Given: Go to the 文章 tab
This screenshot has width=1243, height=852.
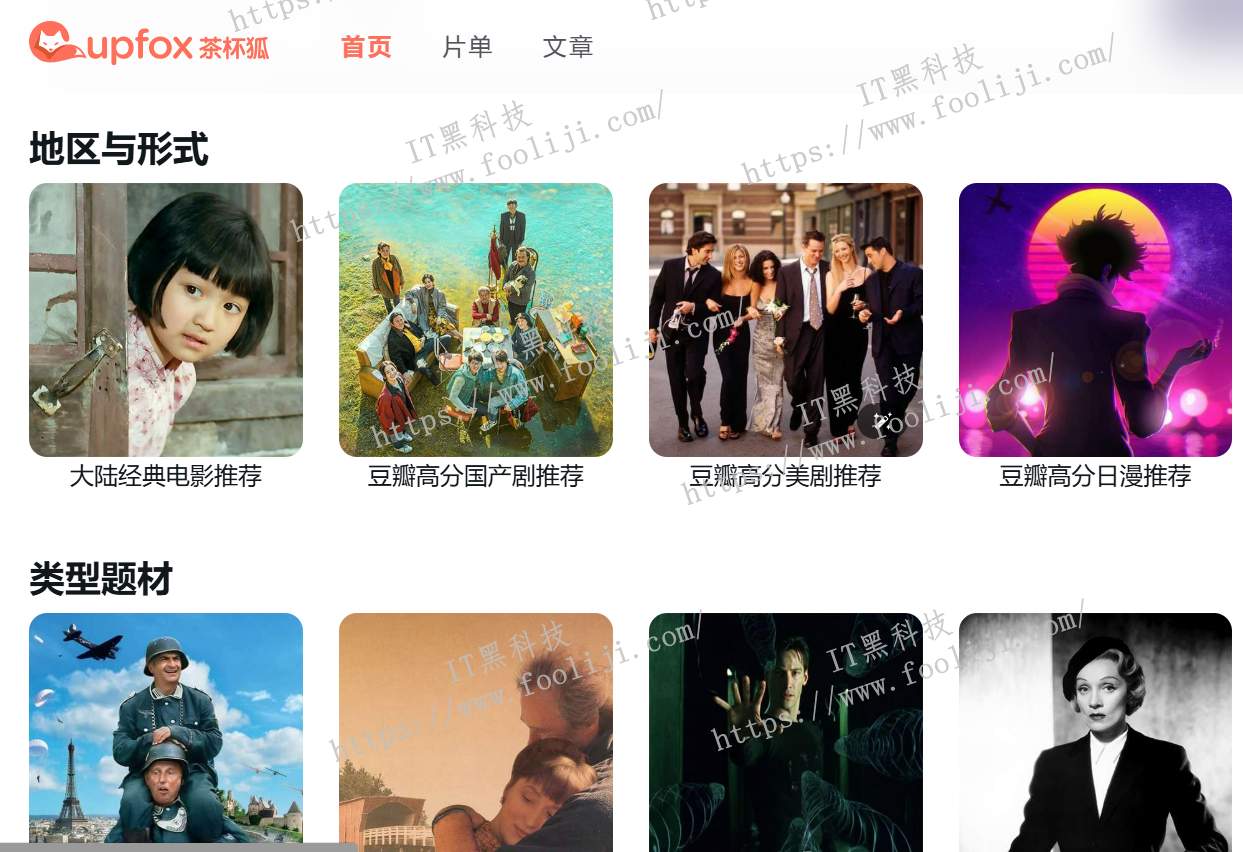Looking at the screenshot, I should click(568, 47).
